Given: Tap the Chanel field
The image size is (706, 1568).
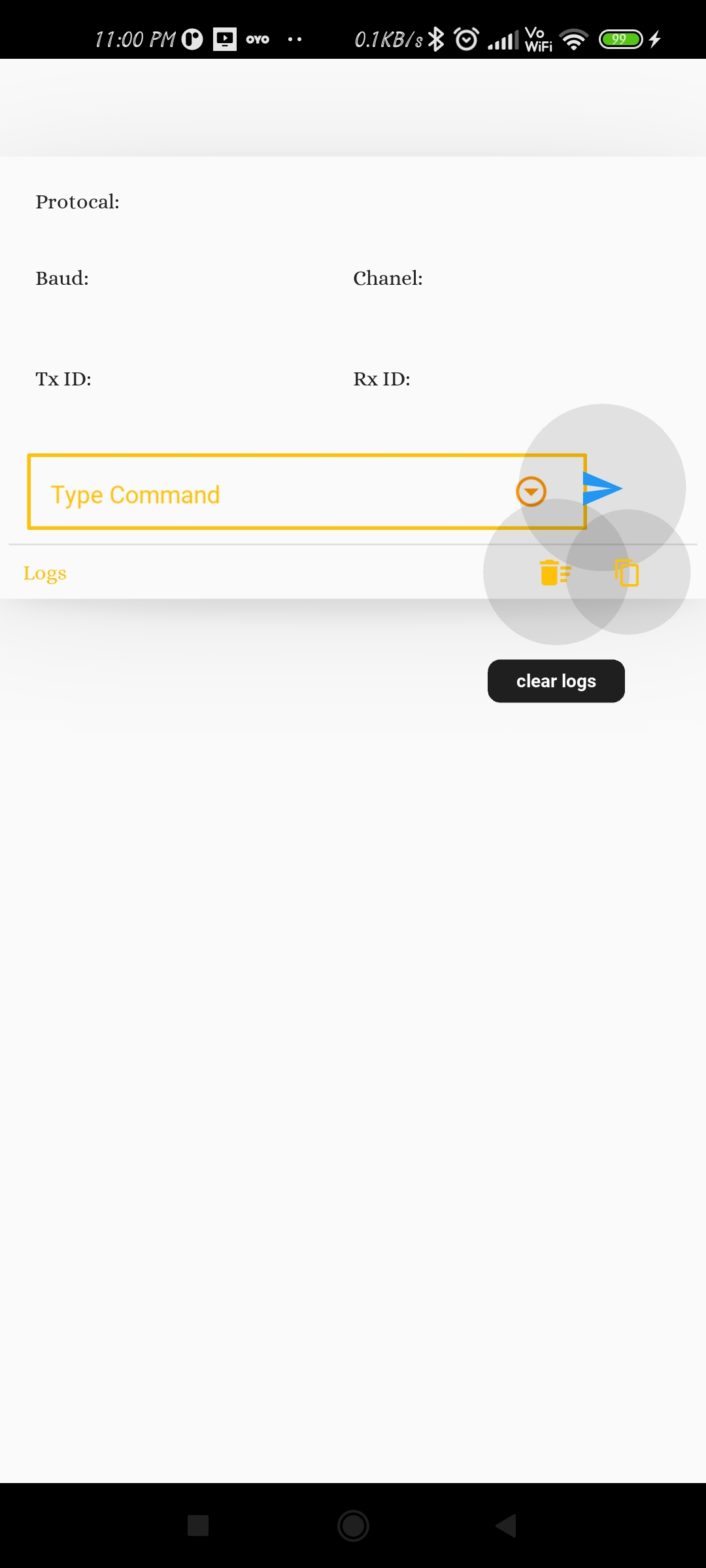Looking at the screenshot, I should [x=387, y=278].
